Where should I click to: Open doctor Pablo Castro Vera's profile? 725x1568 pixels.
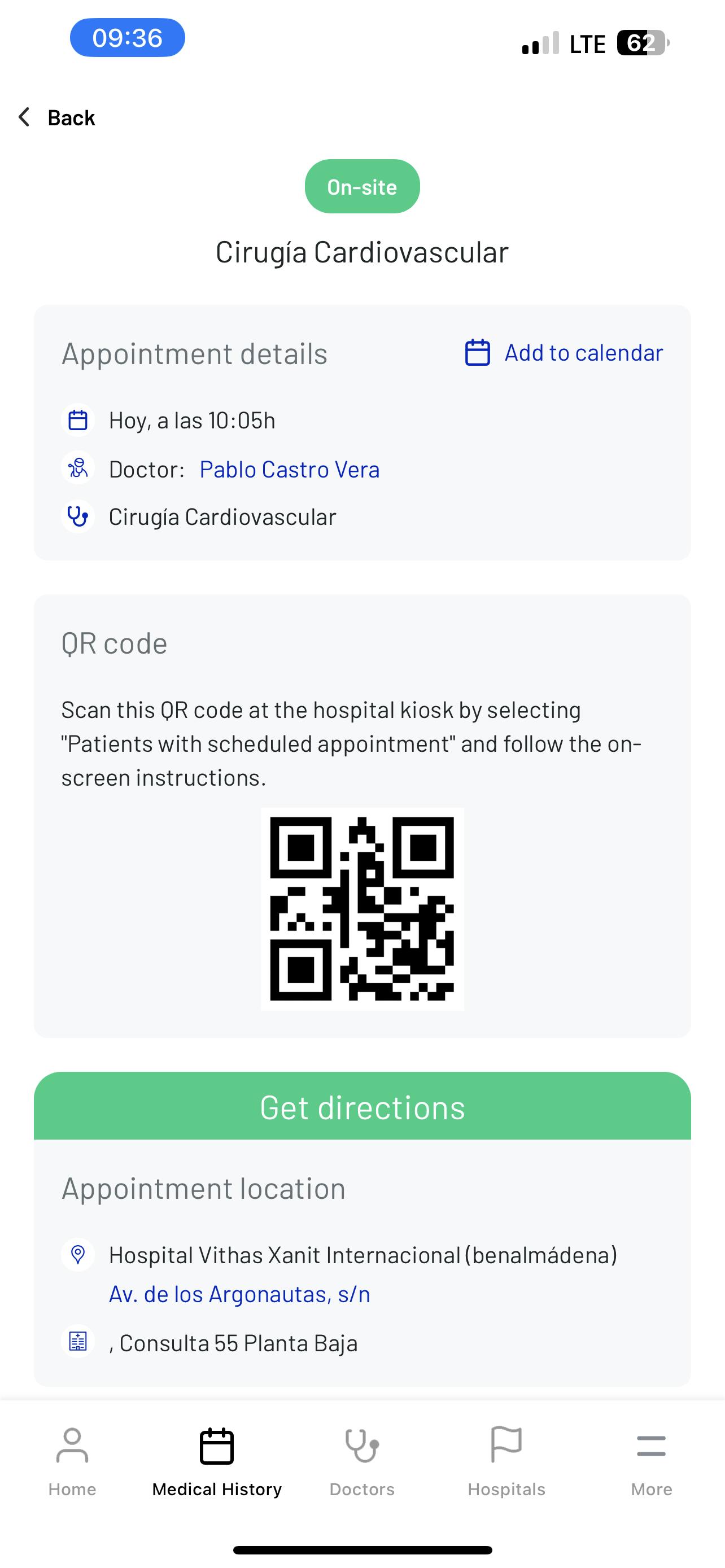coord(289,469)
